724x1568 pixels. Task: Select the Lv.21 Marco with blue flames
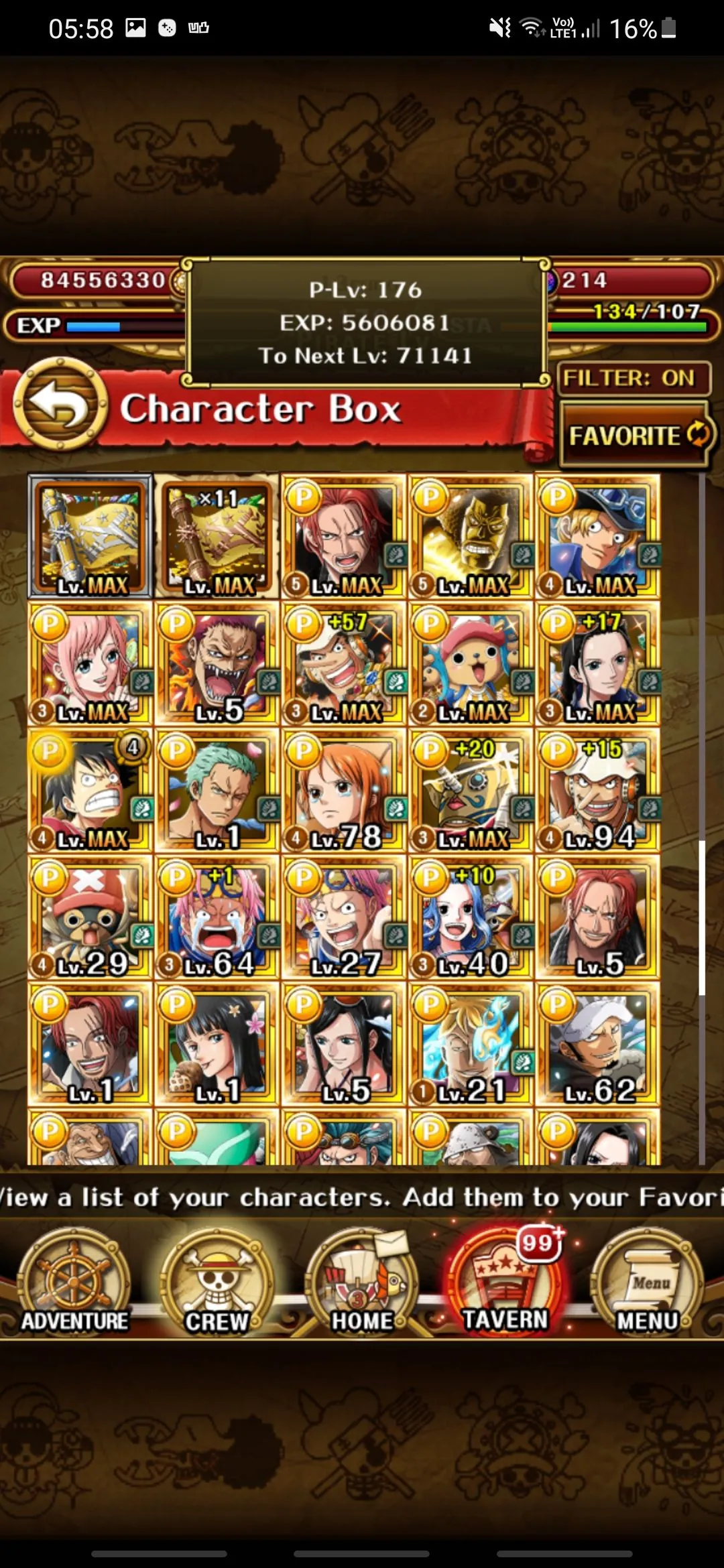471,1045
